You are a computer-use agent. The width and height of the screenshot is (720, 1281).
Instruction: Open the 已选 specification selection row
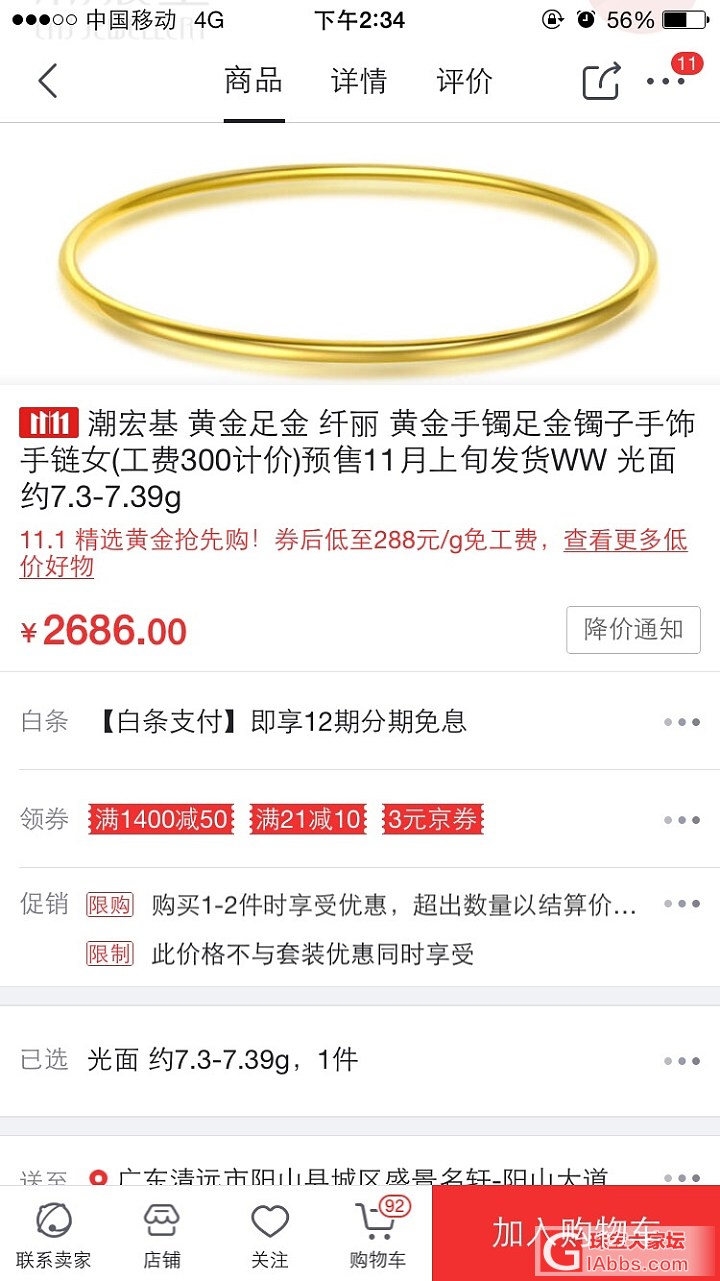click(360, 1060)
